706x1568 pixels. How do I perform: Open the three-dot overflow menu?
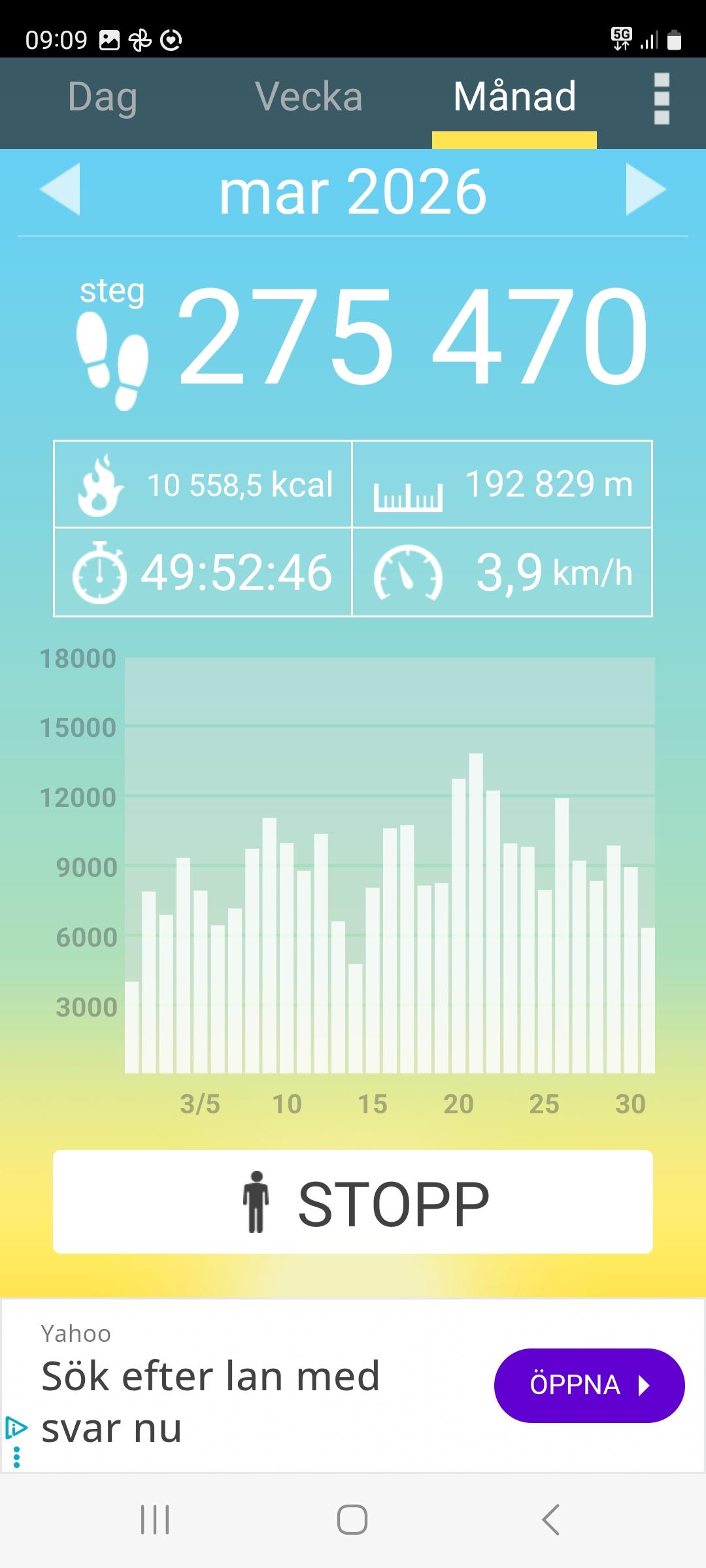click(662, 99)
